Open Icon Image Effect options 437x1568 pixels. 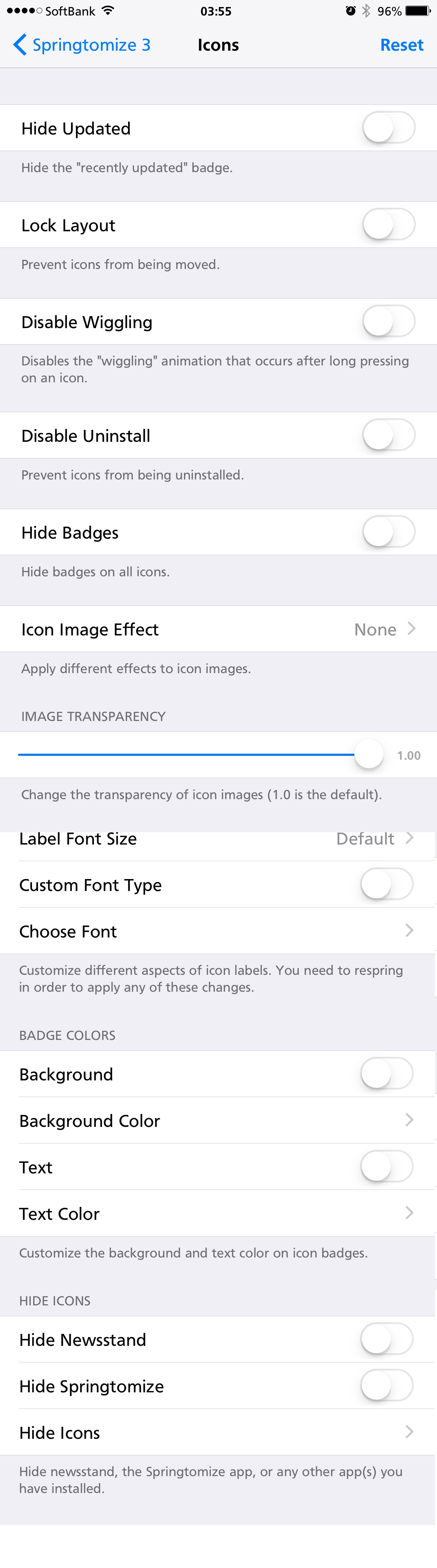point(218,629)
